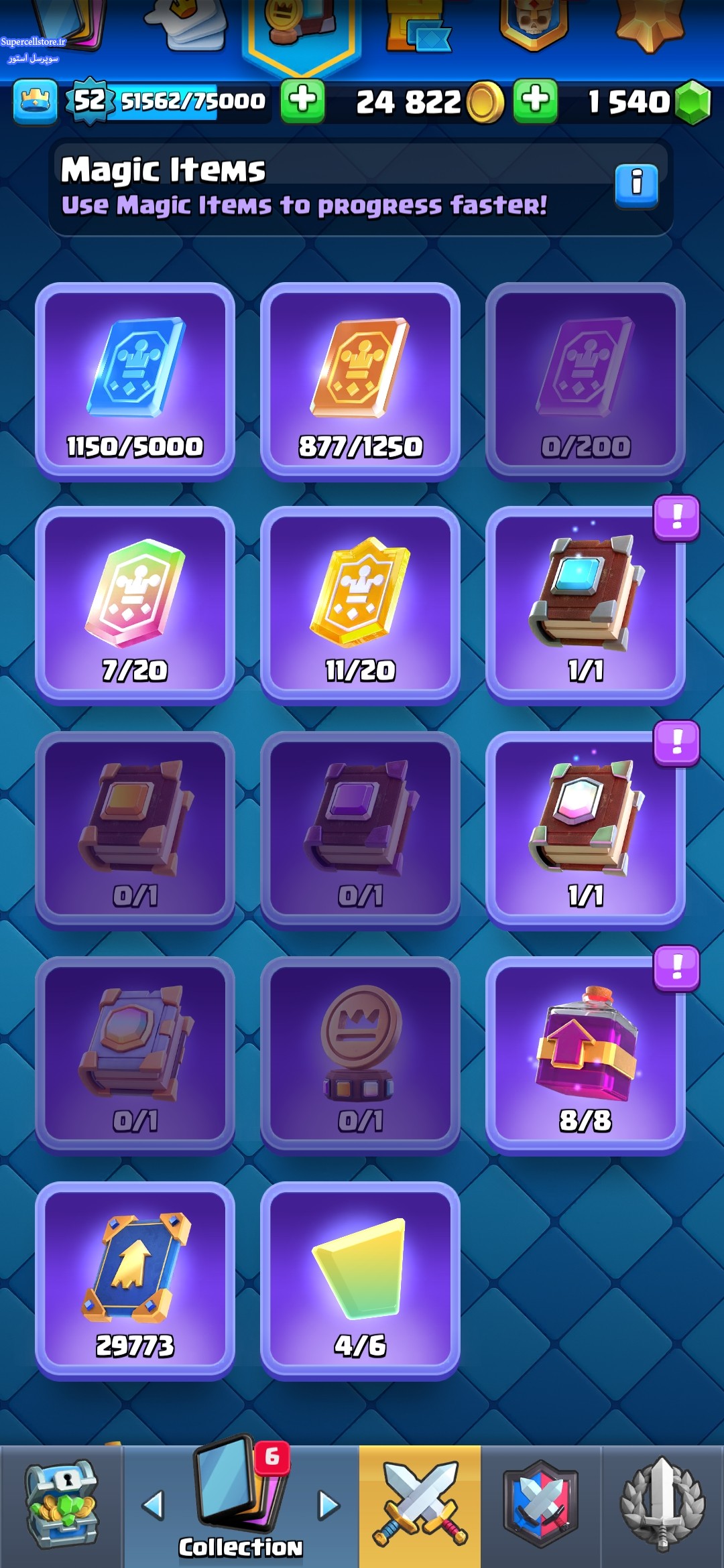Select the orange wild card showing 877/1250

point(360,381)
